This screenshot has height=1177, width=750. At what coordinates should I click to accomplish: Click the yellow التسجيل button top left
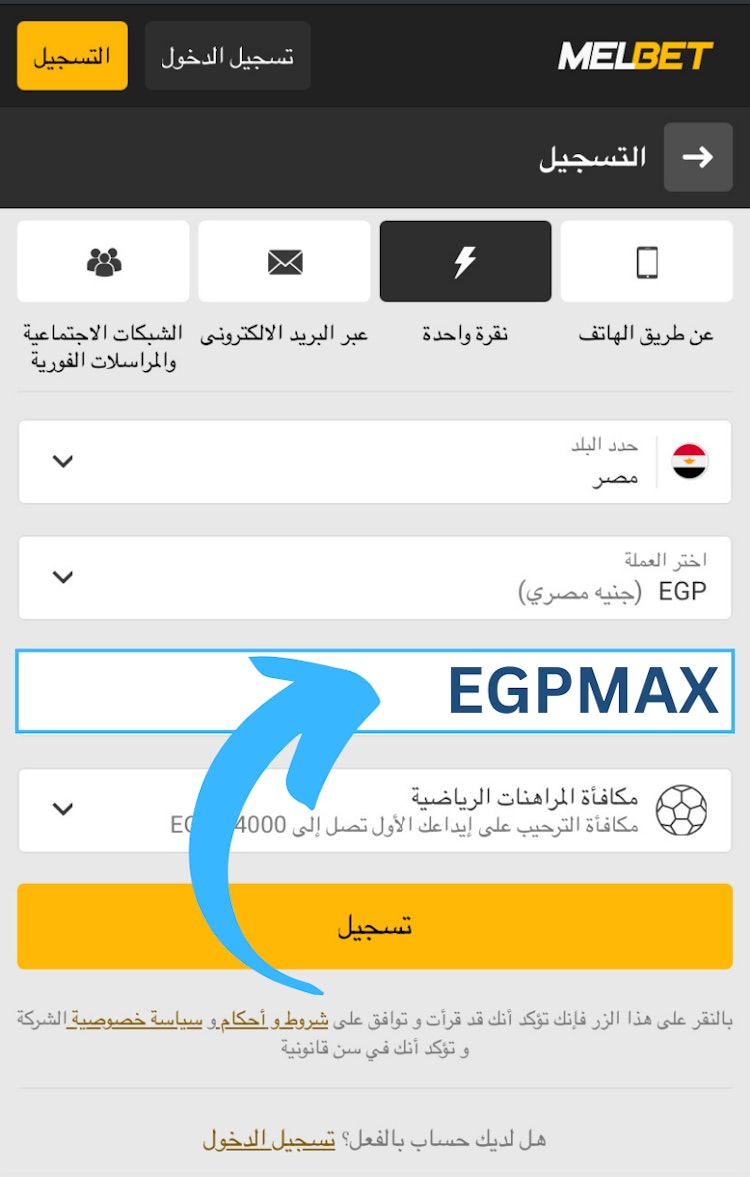pos(71,56)
